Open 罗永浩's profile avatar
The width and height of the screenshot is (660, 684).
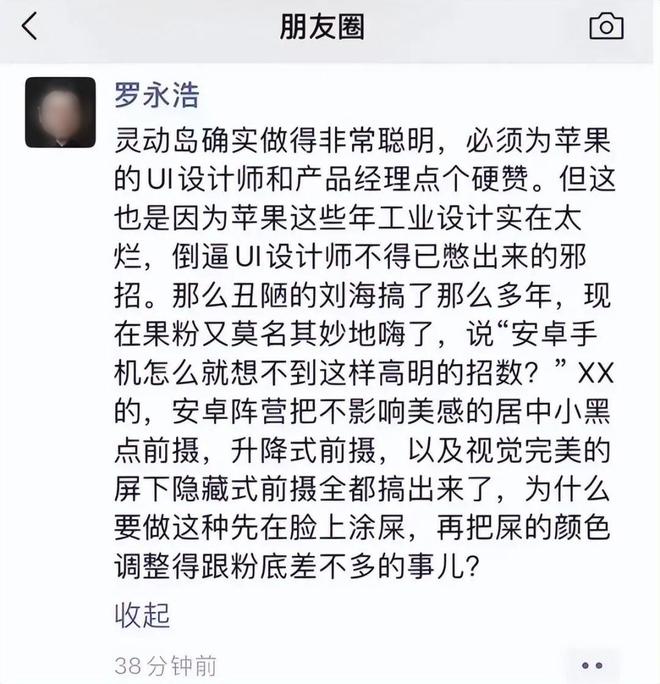[60, 112]
